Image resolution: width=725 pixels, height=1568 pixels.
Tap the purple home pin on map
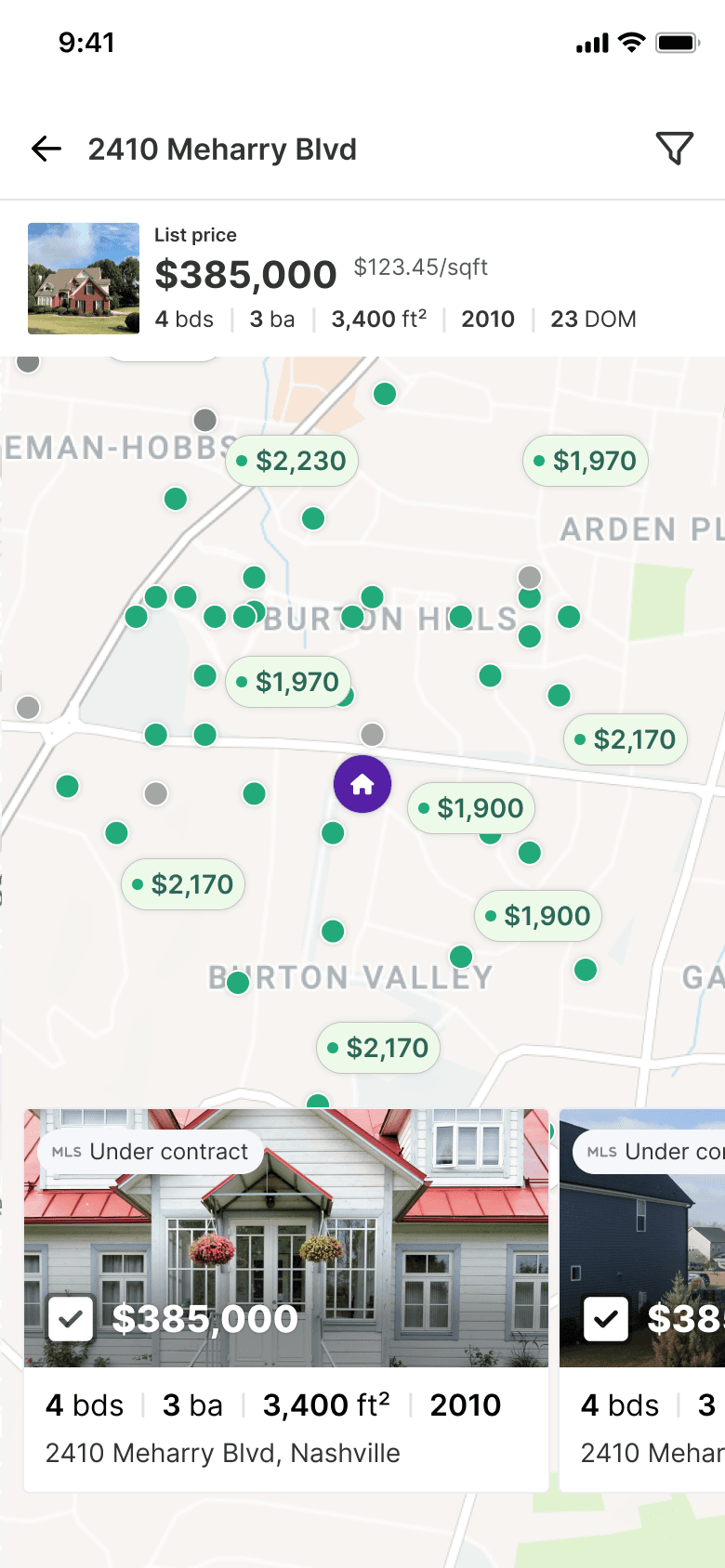click(x=362, y=785)
